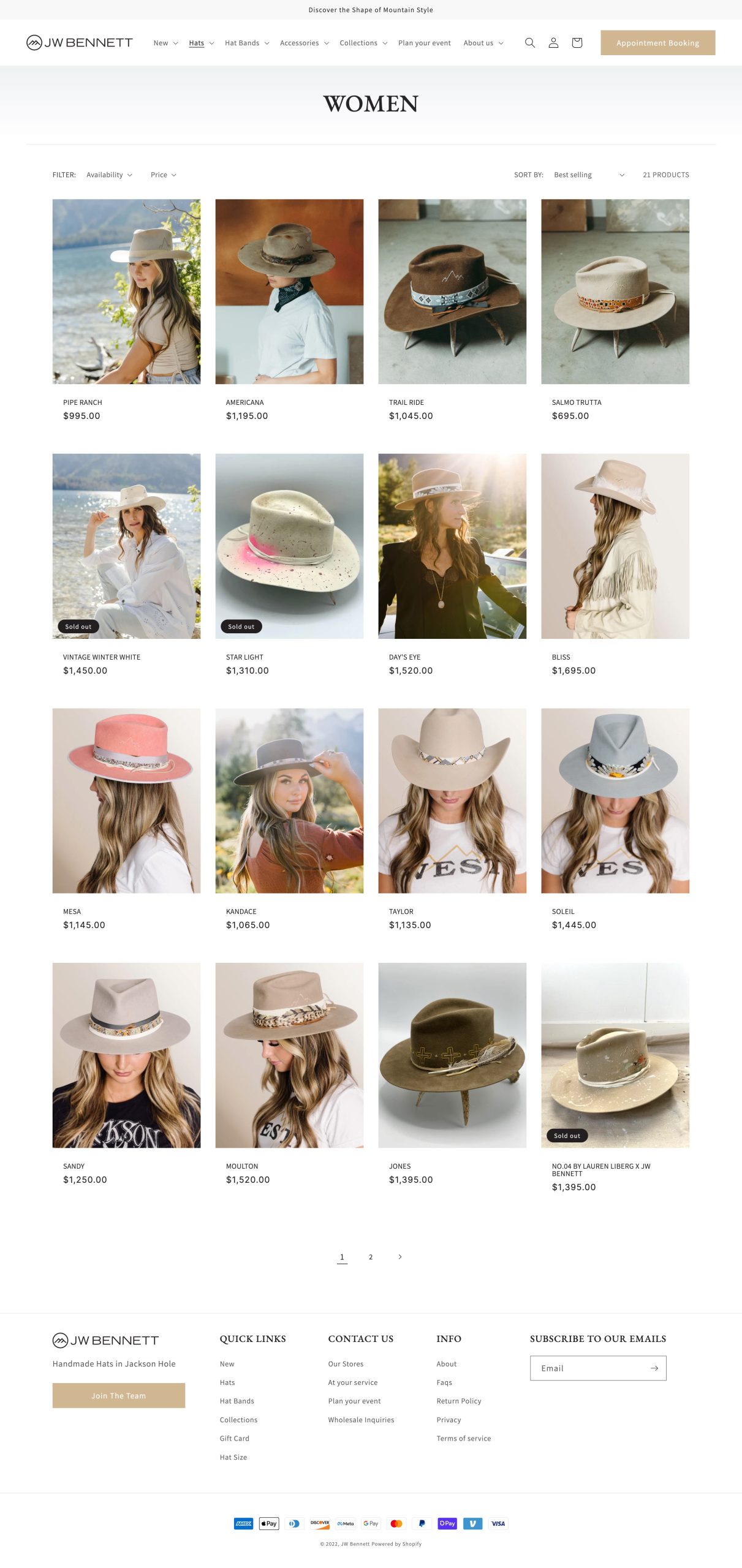Screen dimensions: 742x1568
Task: Tap the Appointment Booking button
Action: [x=657, y=43]
